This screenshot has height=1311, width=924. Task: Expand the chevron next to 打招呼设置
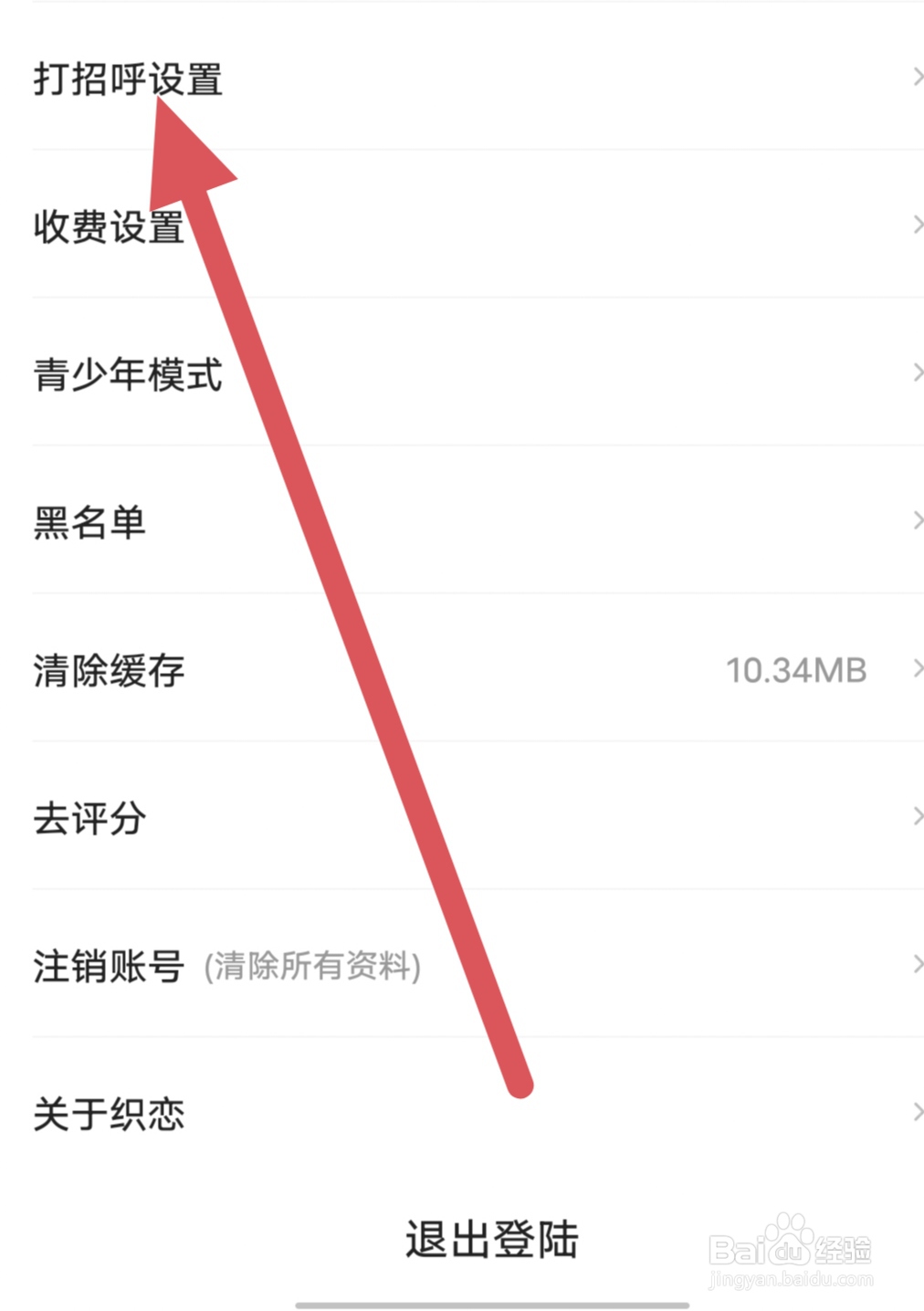pos(916,77)
